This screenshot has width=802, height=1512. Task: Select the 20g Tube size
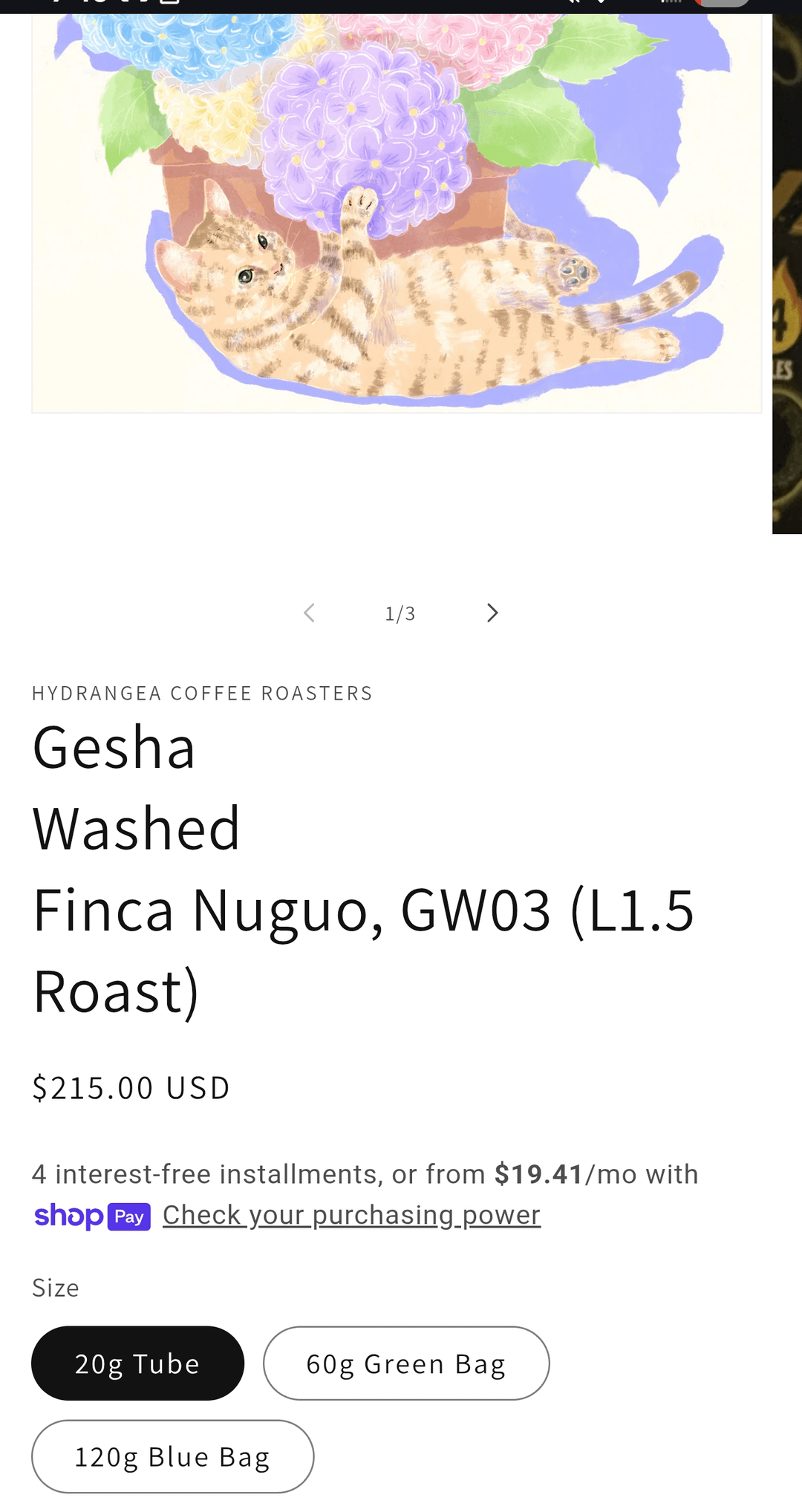click(x=138, y=1363)
